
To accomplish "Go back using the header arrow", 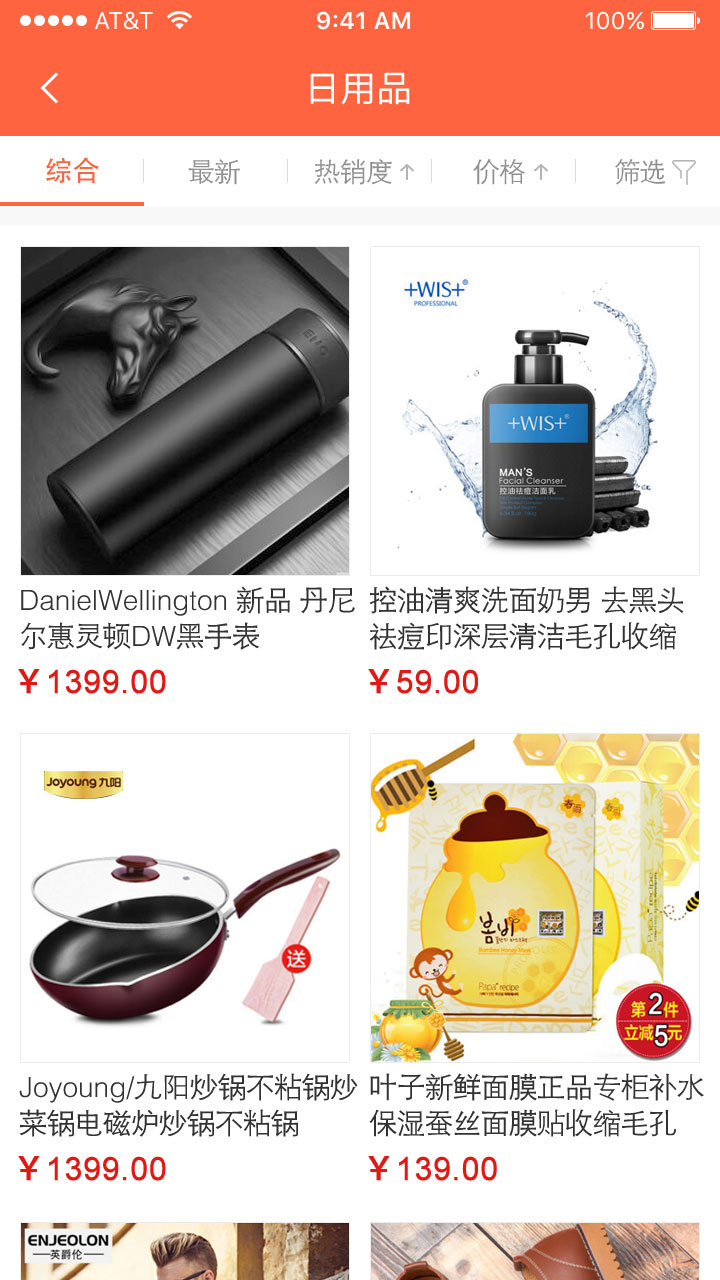I will pos(50,89).
